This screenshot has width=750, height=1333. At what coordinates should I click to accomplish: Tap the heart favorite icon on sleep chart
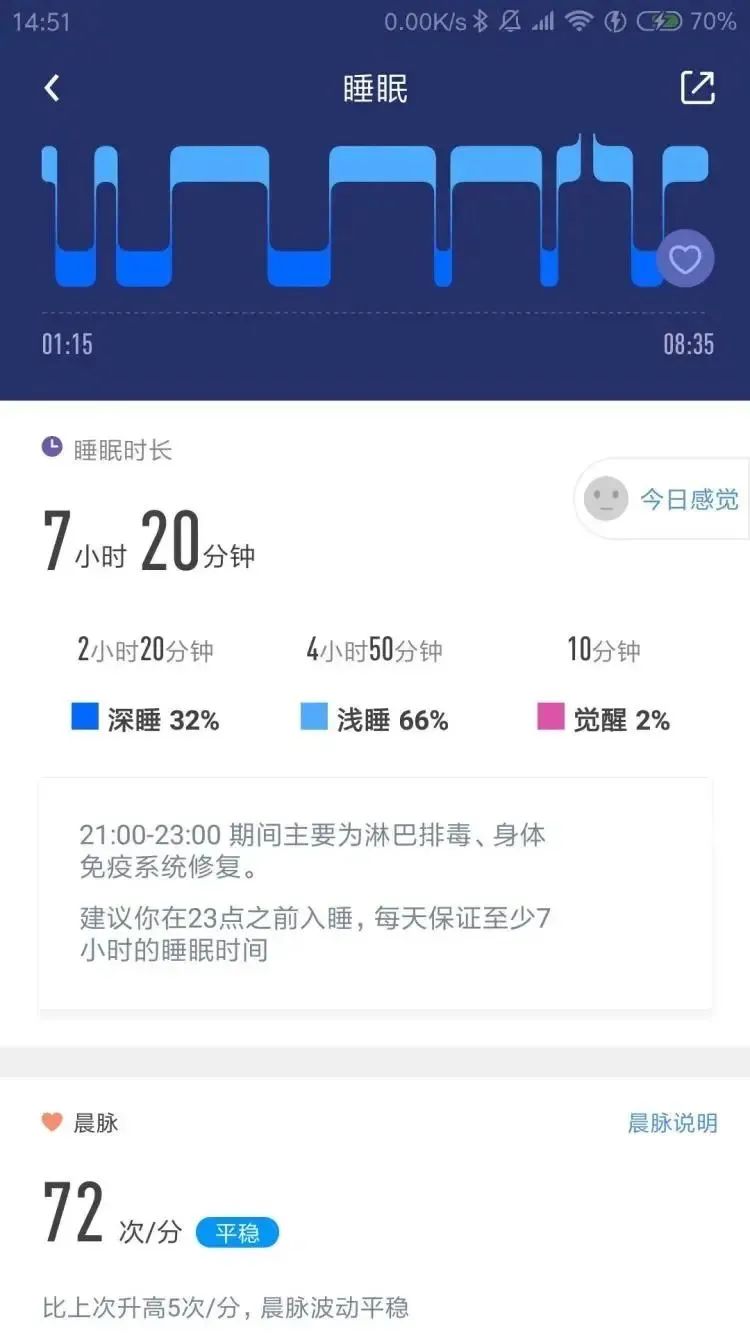(684, 260)
